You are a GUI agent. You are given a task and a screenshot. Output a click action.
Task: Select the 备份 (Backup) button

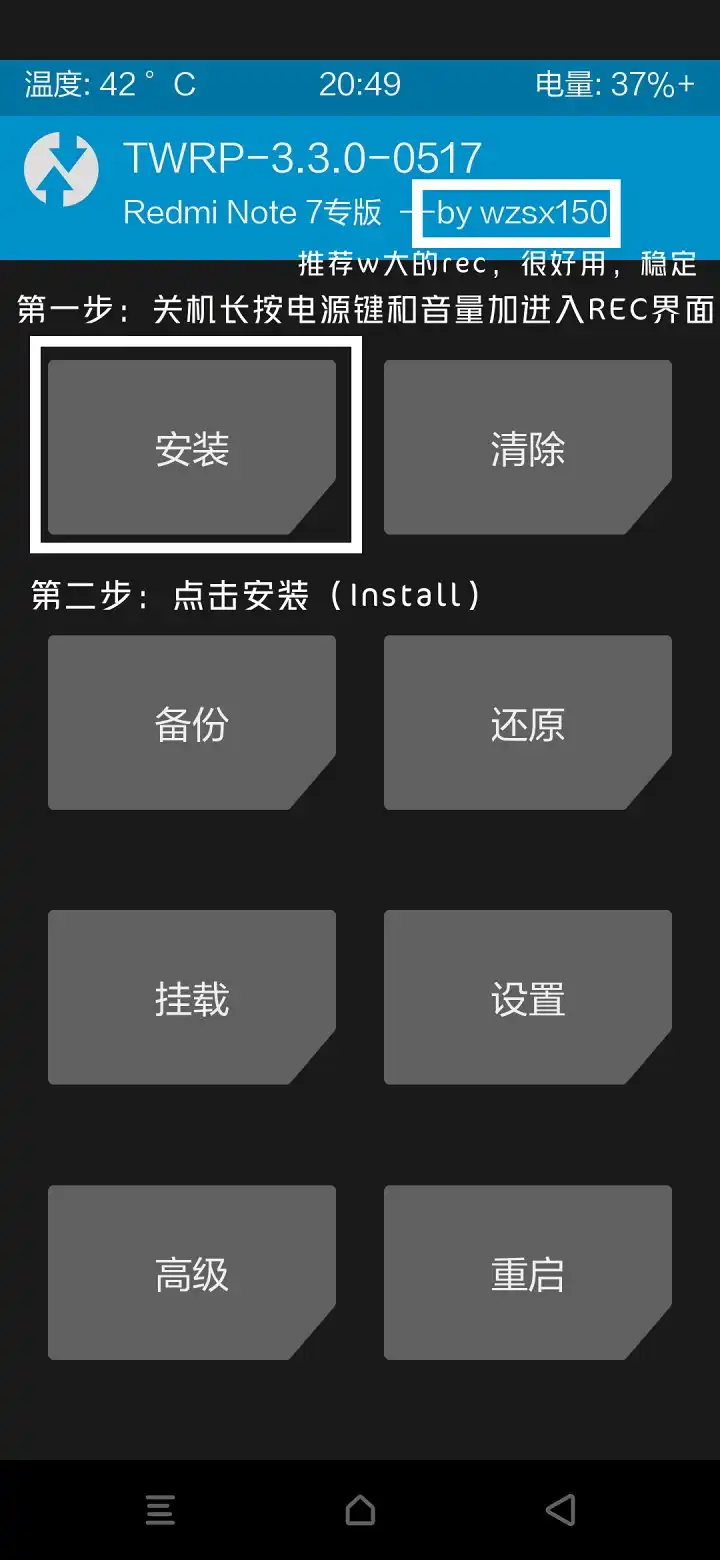(191, 723)
